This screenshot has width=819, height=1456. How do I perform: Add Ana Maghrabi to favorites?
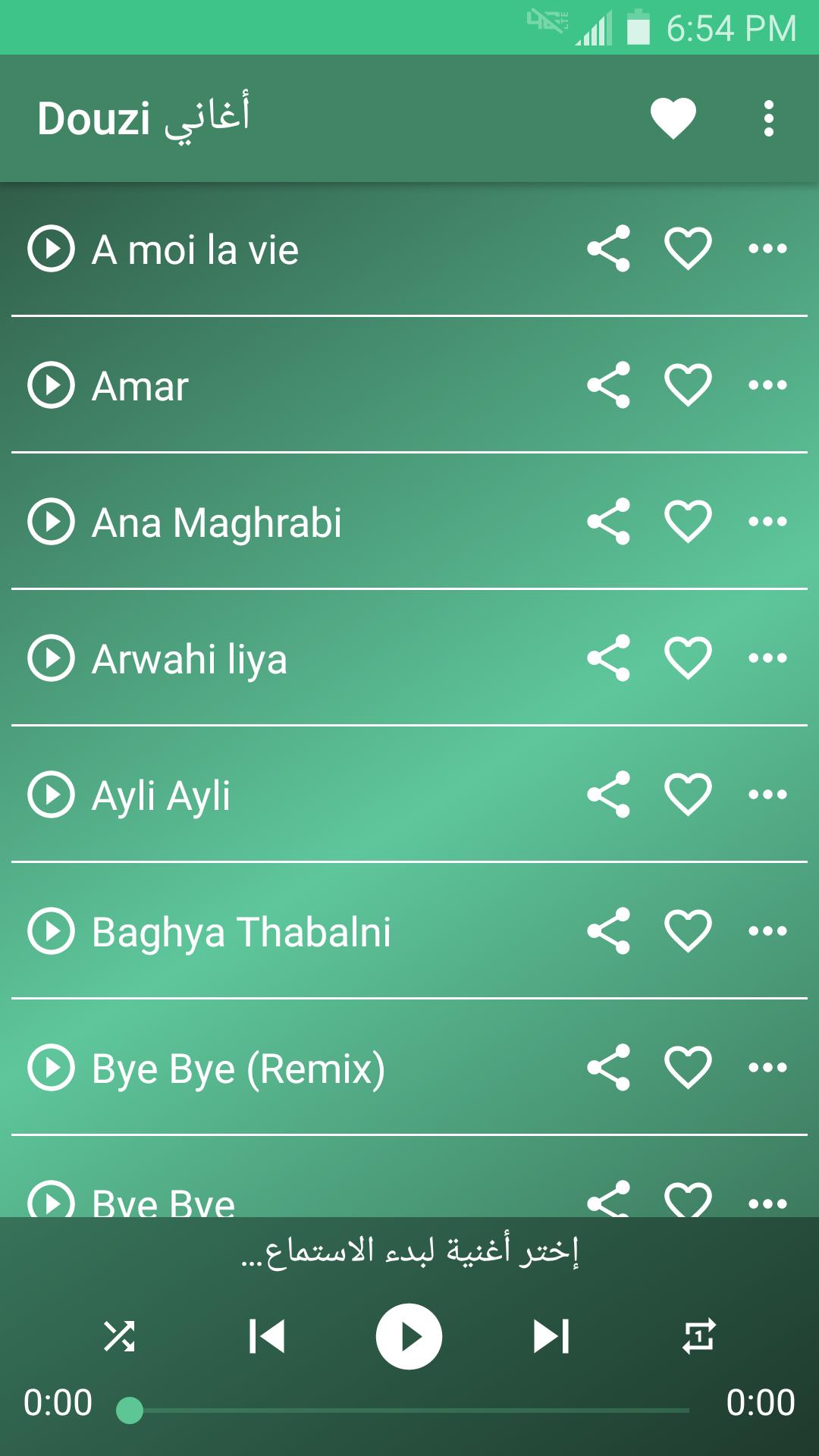point(688,522)
